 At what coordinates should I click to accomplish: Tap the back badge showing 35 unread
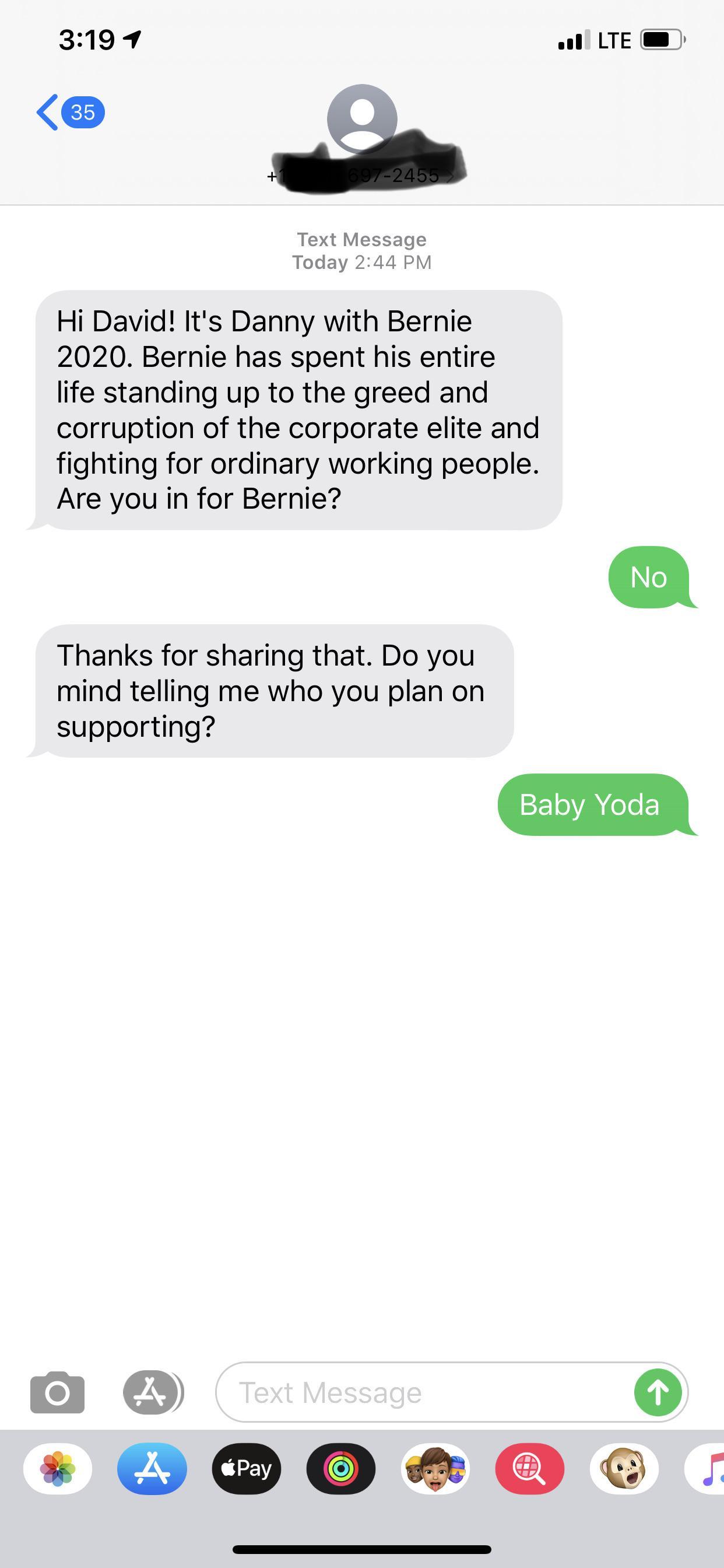click(x=82, y=111)
